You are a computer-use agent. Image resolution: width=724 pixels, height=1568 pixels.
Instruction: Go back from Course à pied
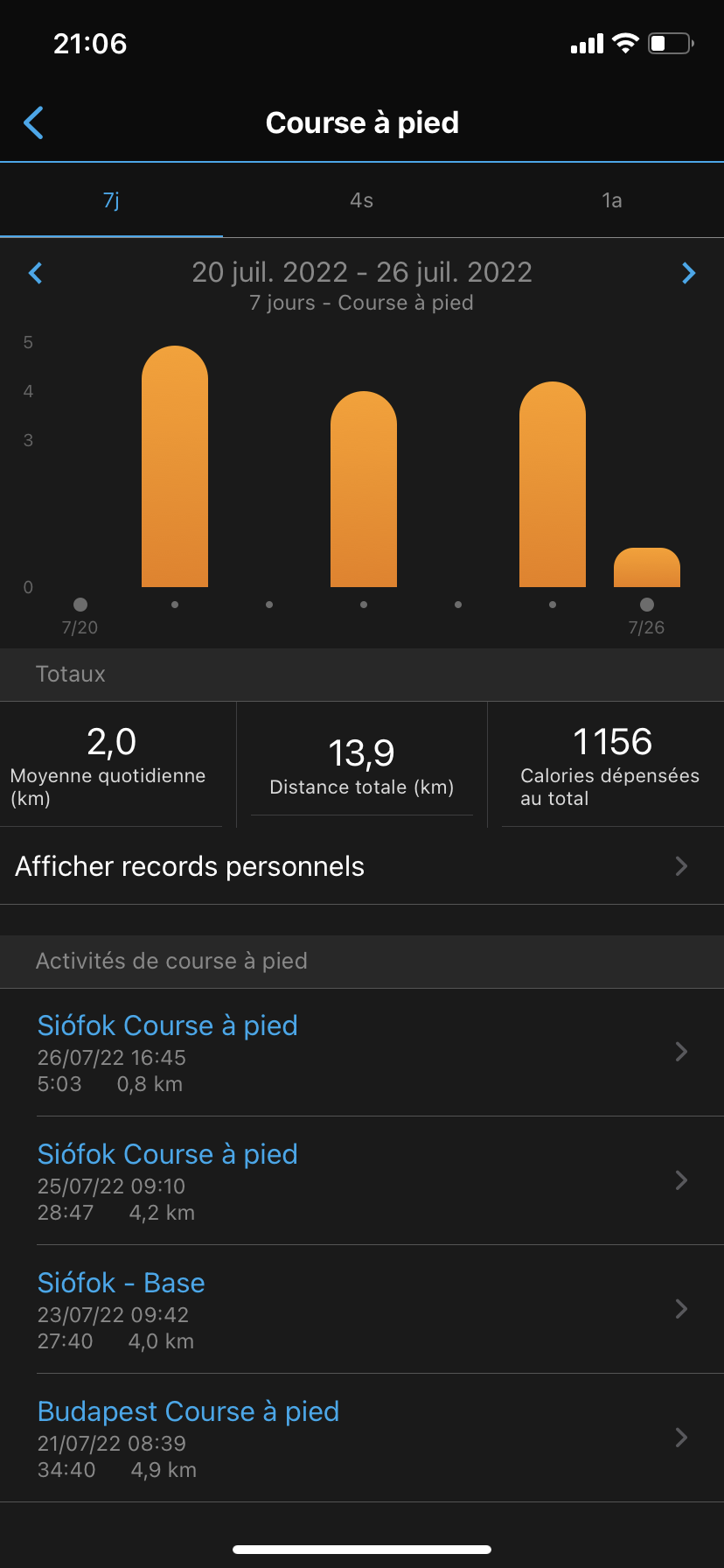click(x=34, y=123)
